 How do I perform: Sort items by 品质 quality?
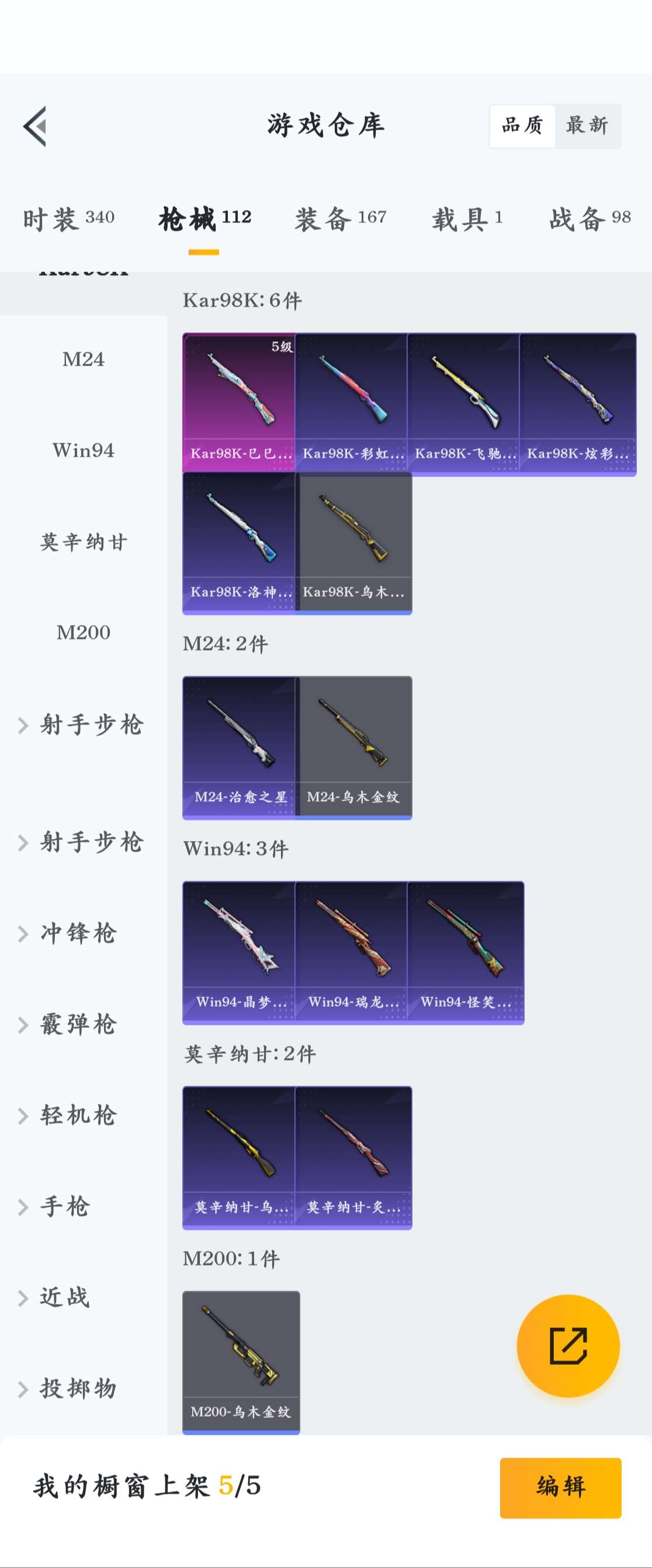coord(521,126)
